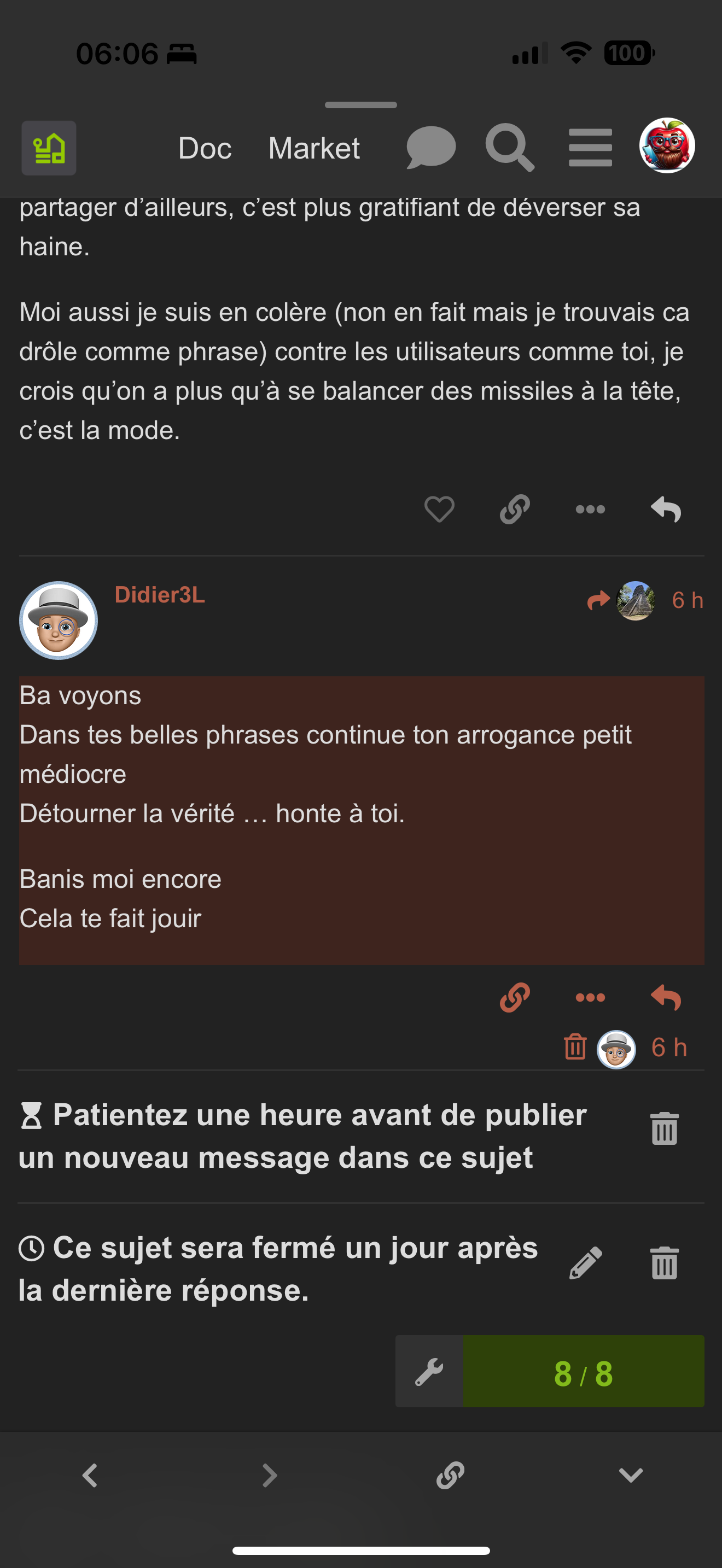Reply to the first post

[665, 510]
